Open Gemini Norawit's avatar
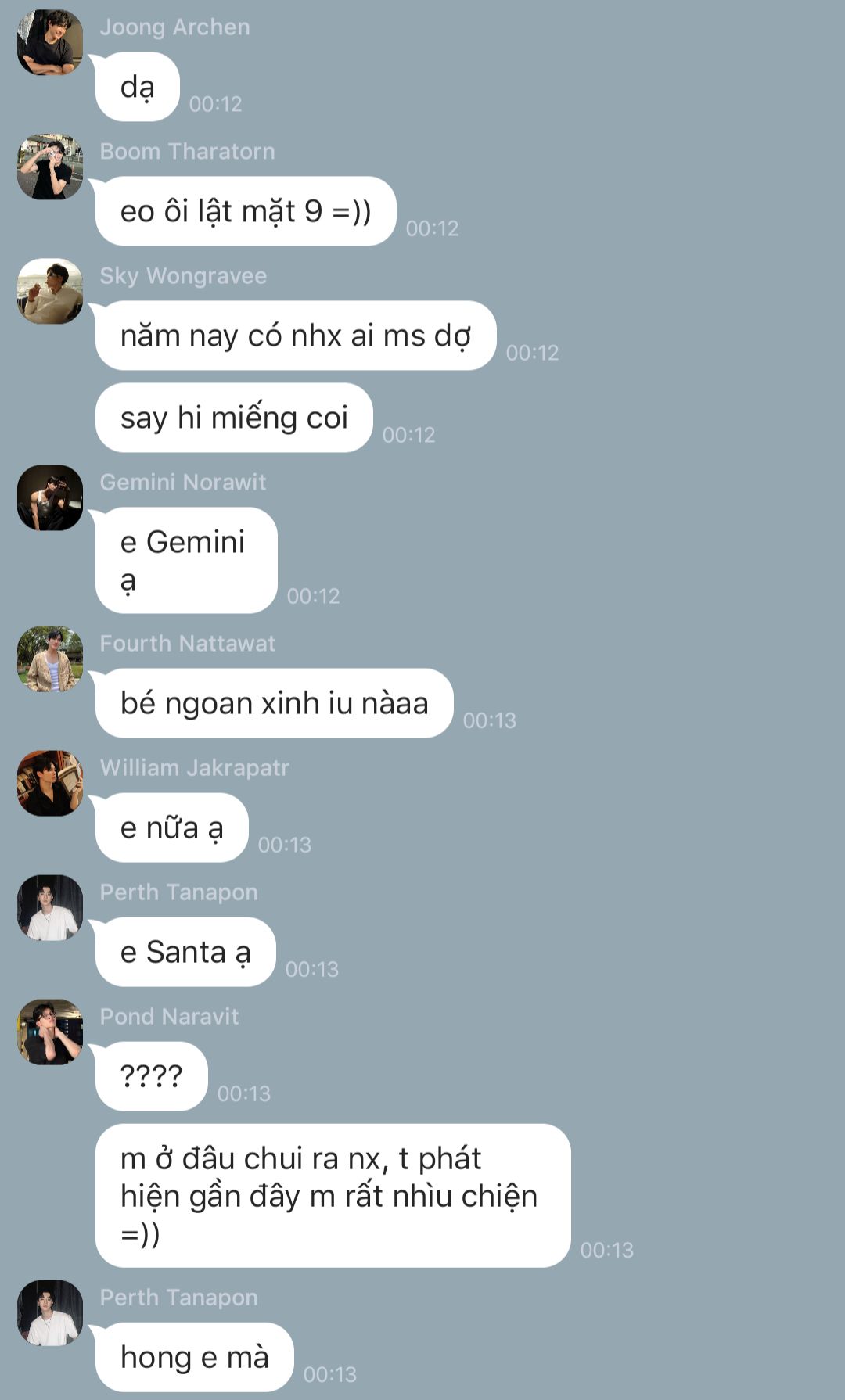This screenshot has width=845, height=1400. coord(50,497)
